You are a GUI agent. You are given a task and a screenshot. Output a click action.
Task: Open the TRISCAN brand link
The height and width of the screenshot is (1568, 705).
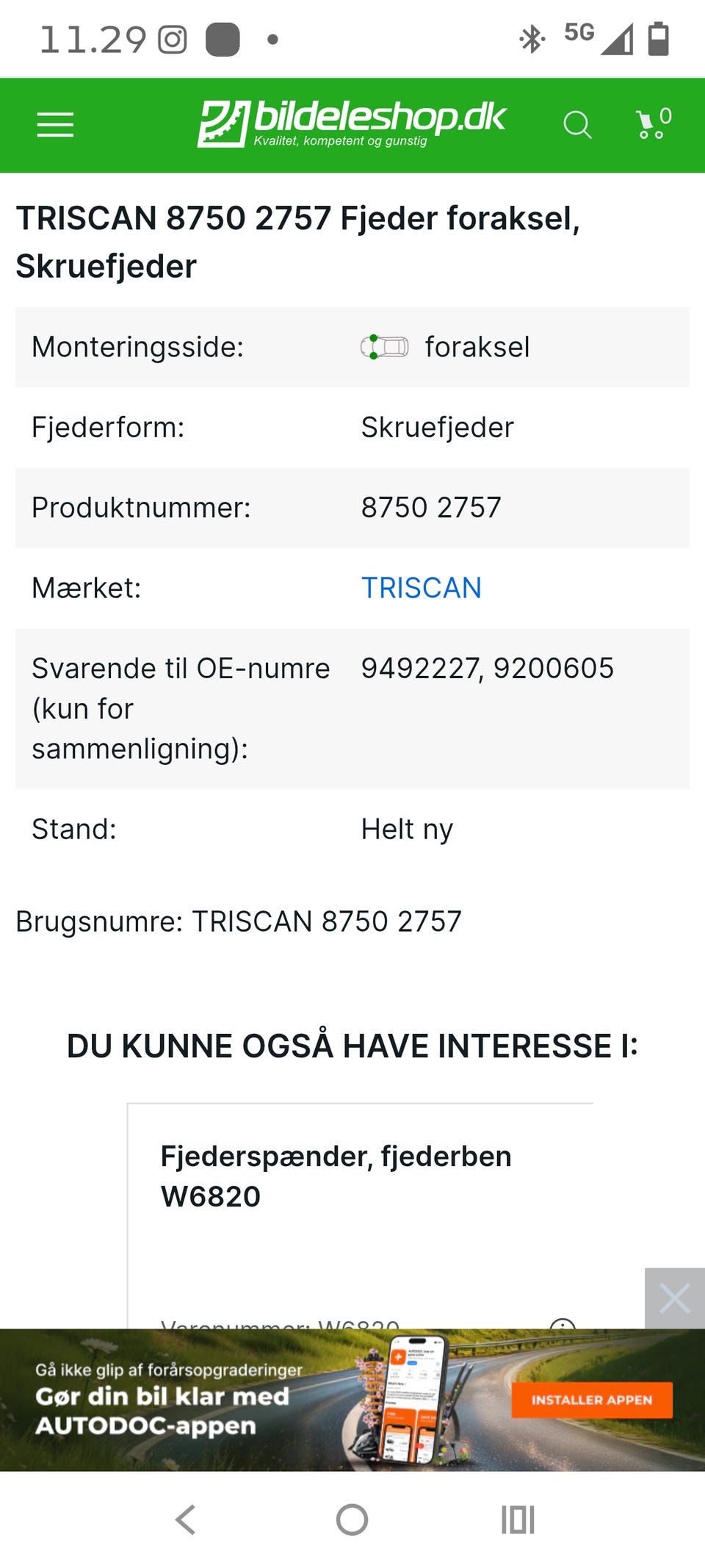pos(421,588)
